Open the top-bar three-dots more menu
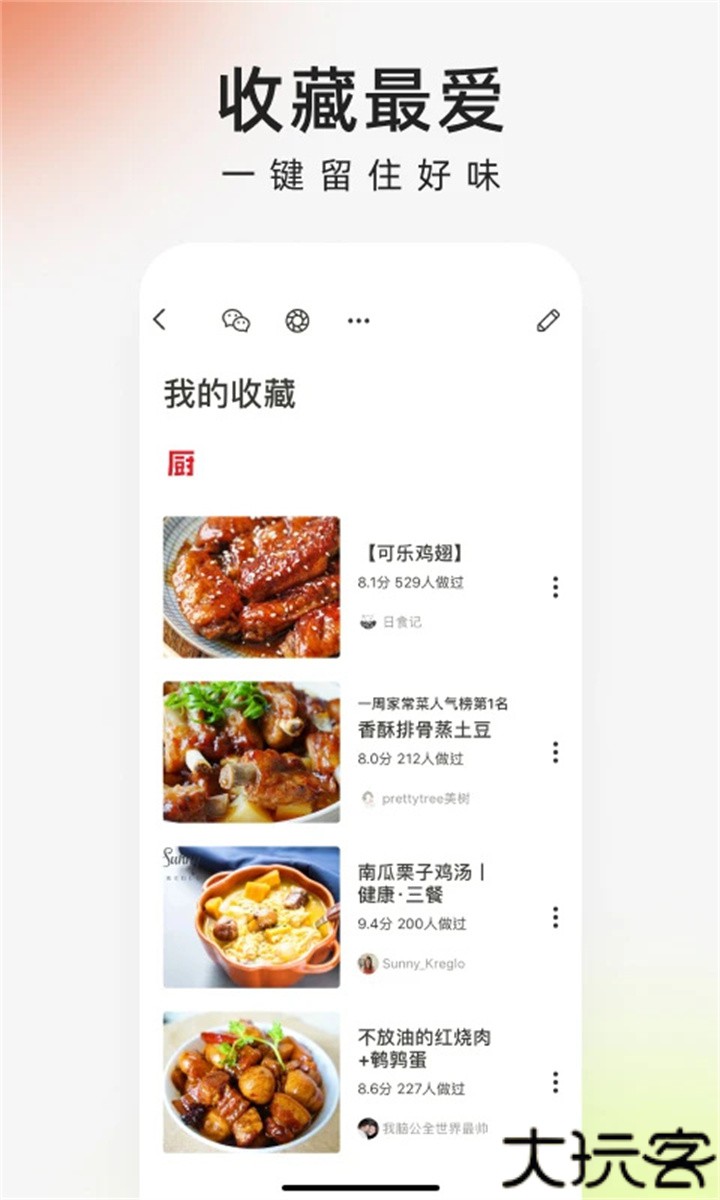The image size is (720, 1200). (357, 320)
